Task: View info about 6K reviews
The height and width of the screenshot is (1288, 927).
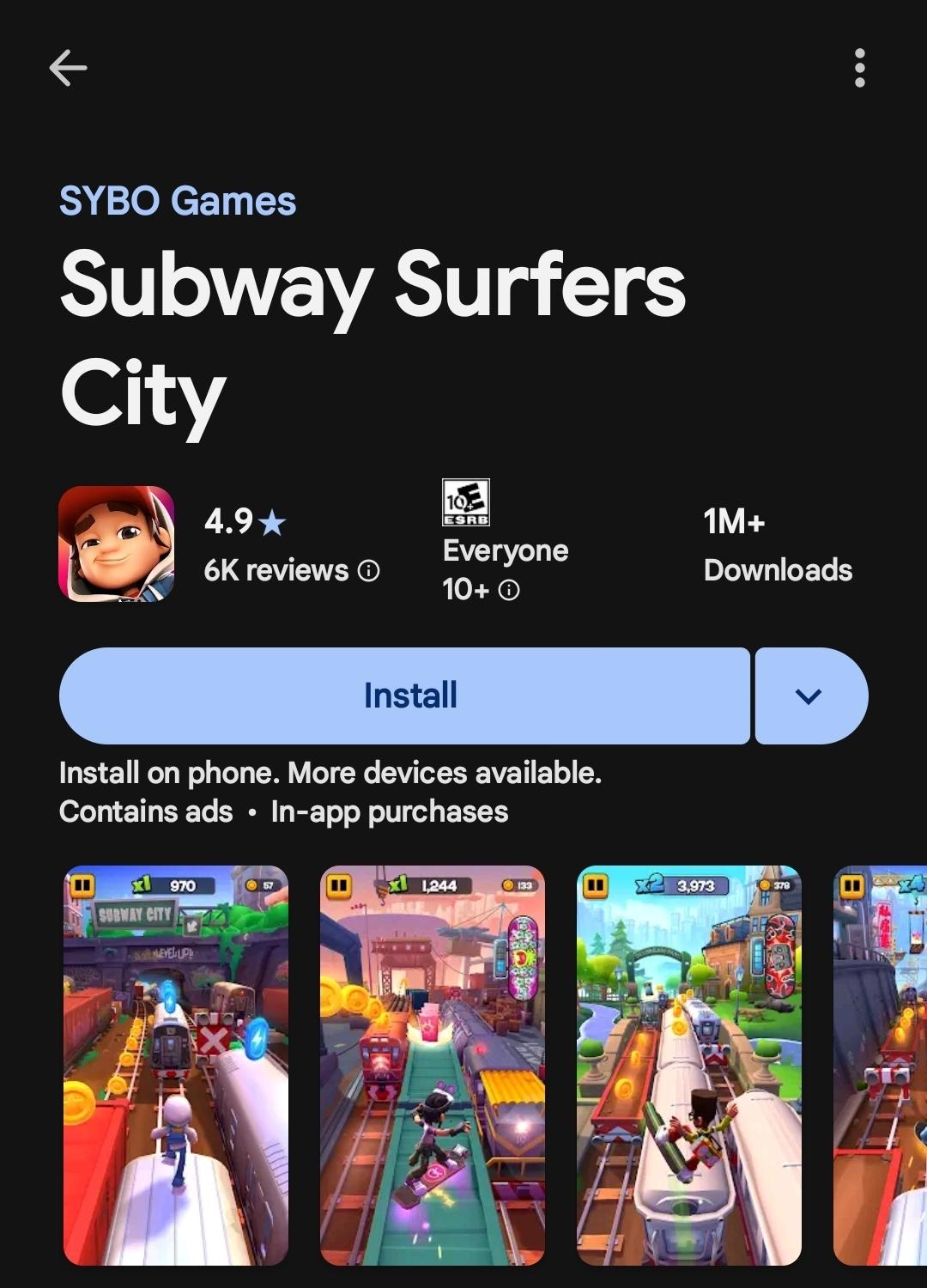Action: [368, 571]
